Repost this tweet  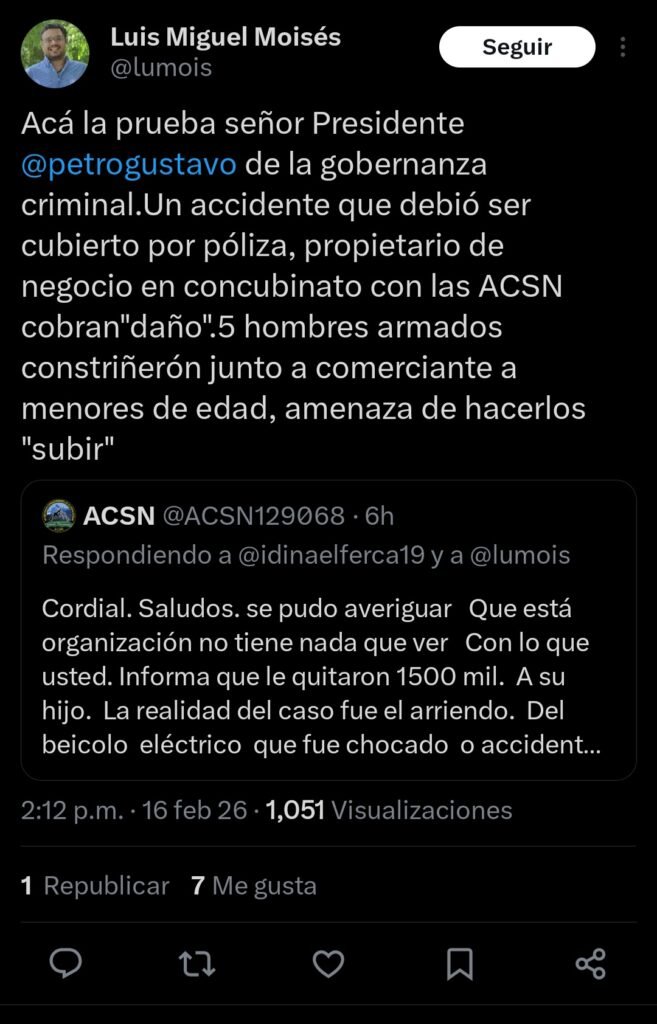click(197, 963)
